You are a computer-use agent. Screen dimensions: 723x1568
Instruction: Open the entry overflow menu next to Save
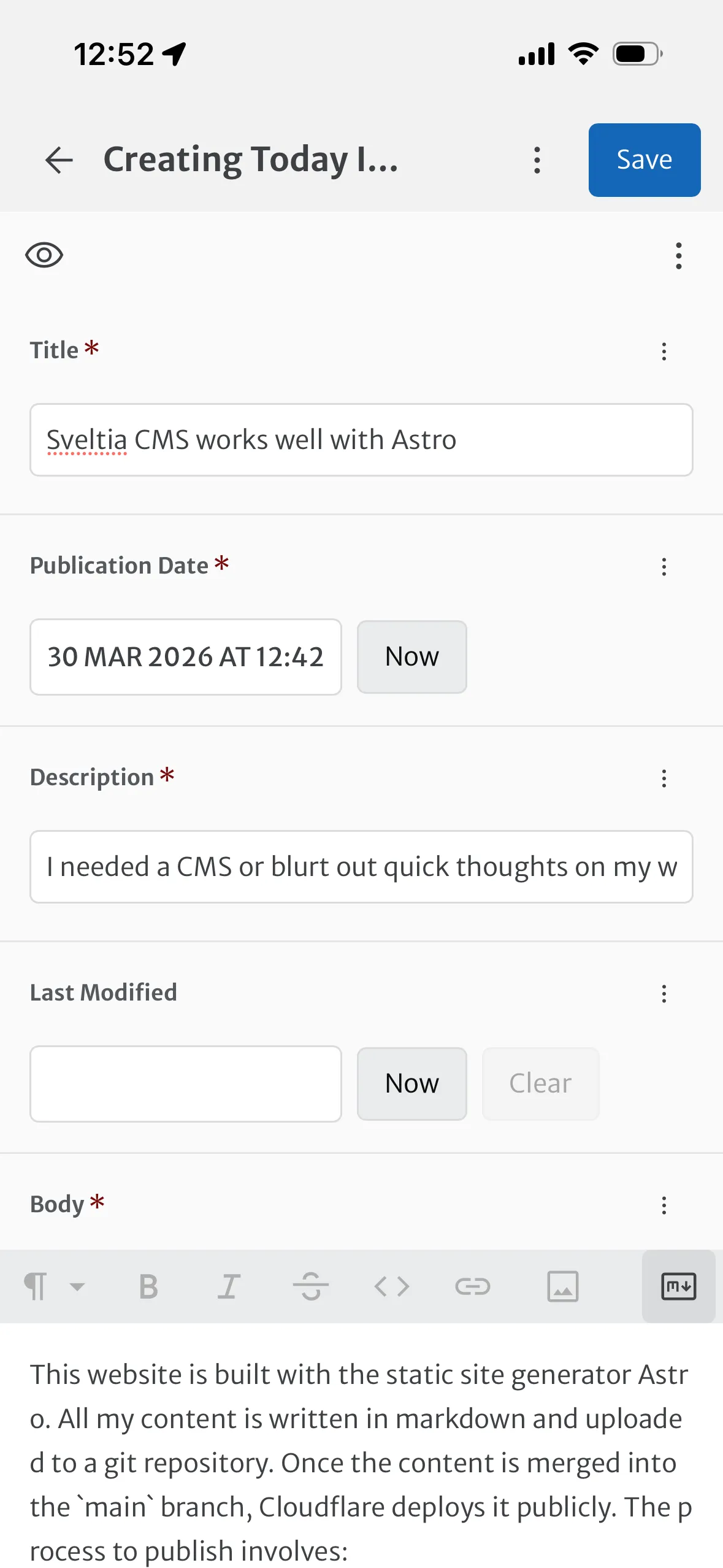click(x=537, y=159)
